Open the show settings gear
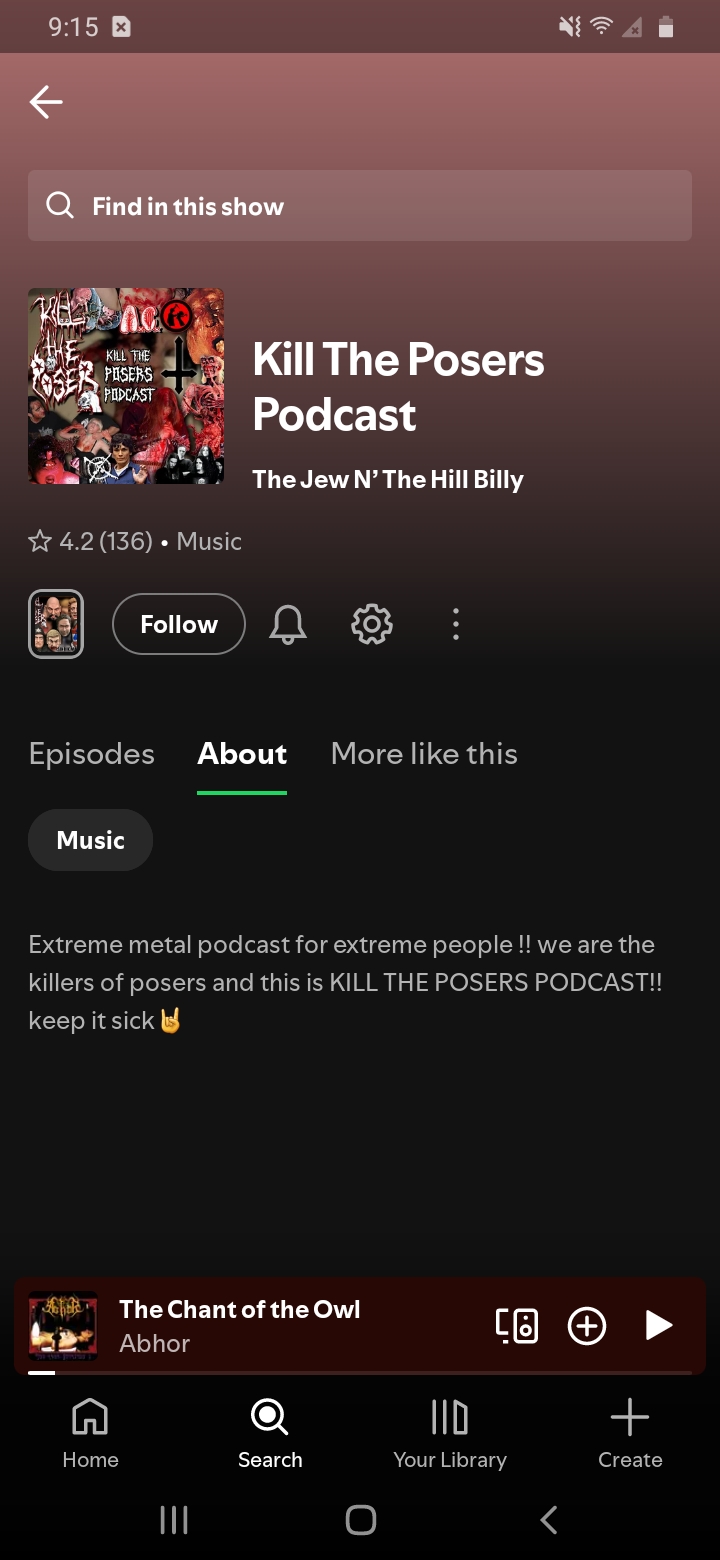This screenshot has width=720, height=1560. 372,625
